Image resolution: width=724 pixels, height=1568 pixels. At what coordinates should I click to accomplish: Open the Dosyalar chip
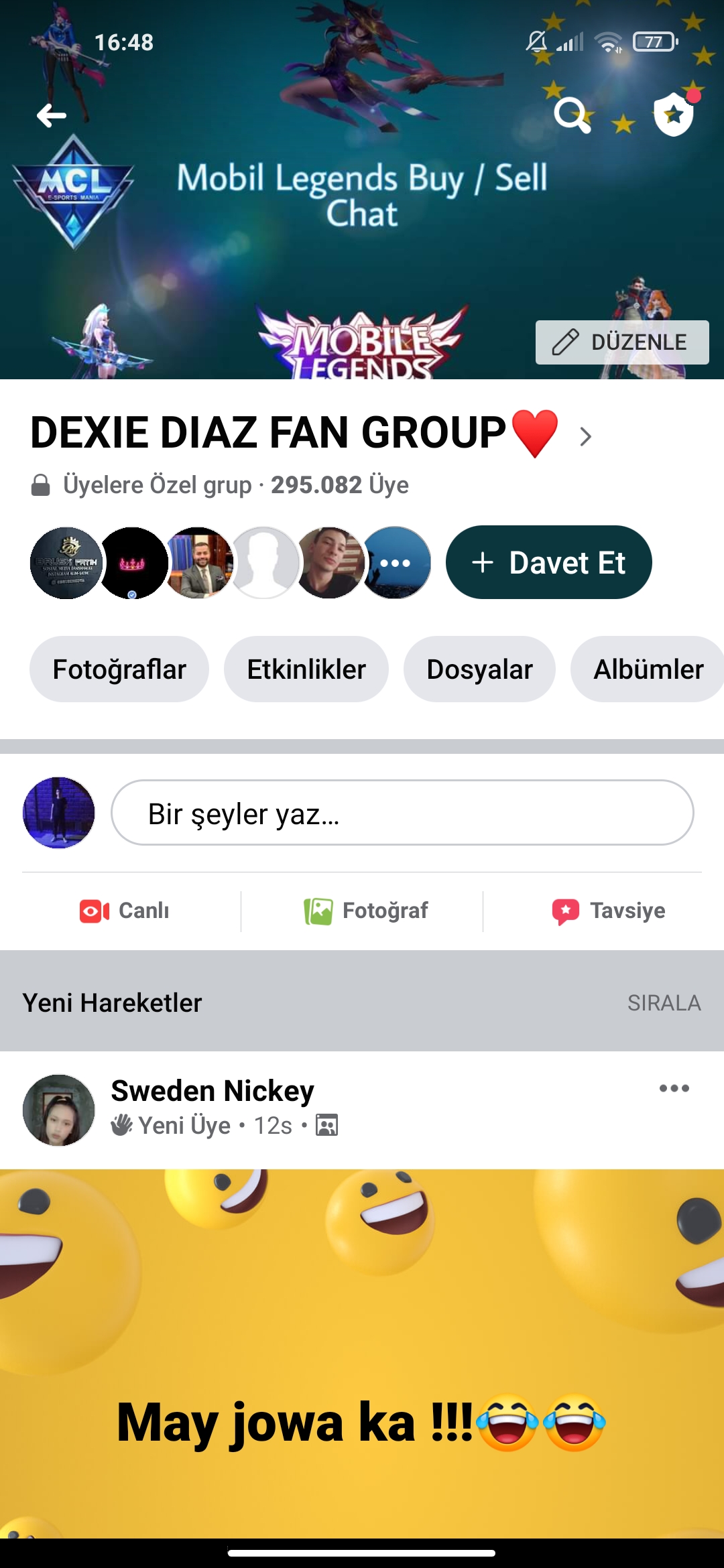479,669
